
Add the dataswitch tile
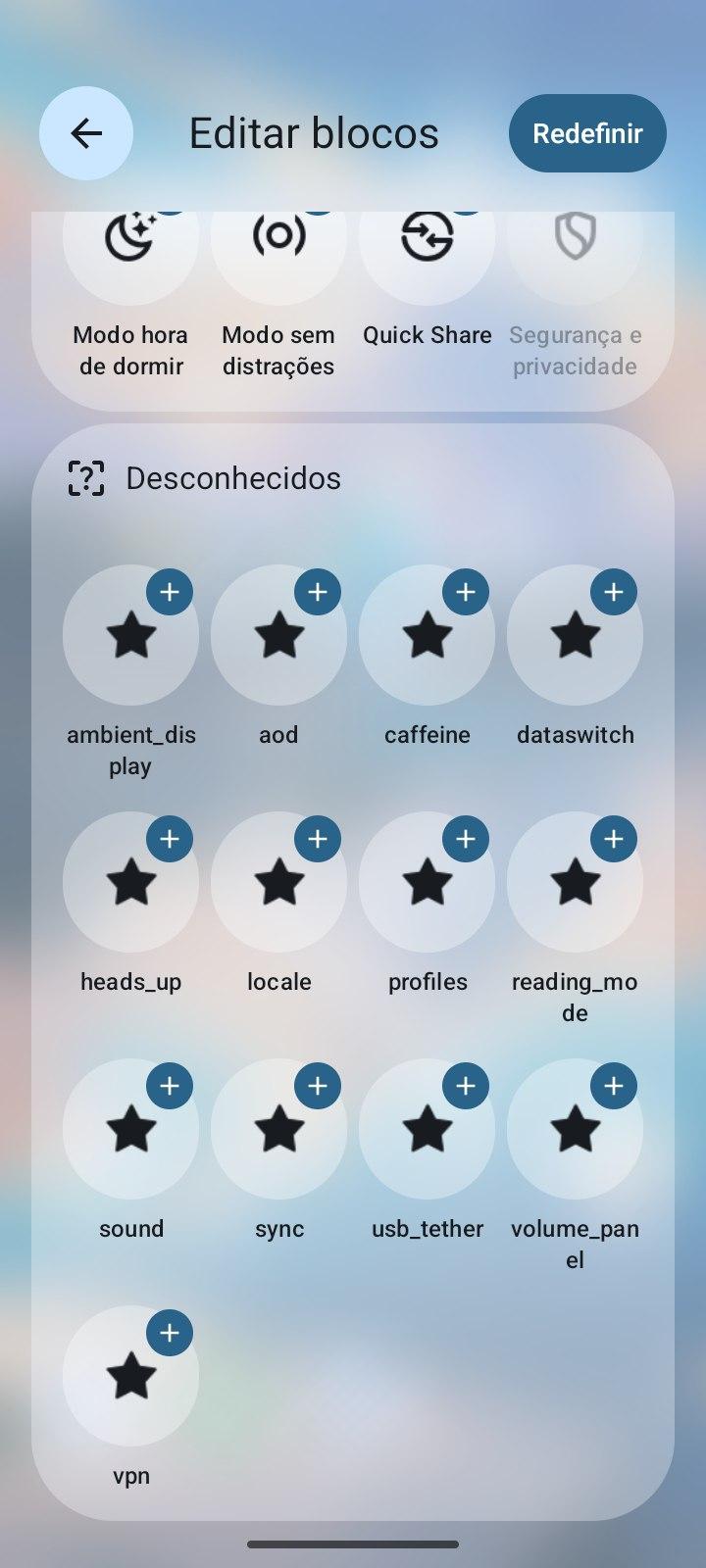(x=614, y=592)
